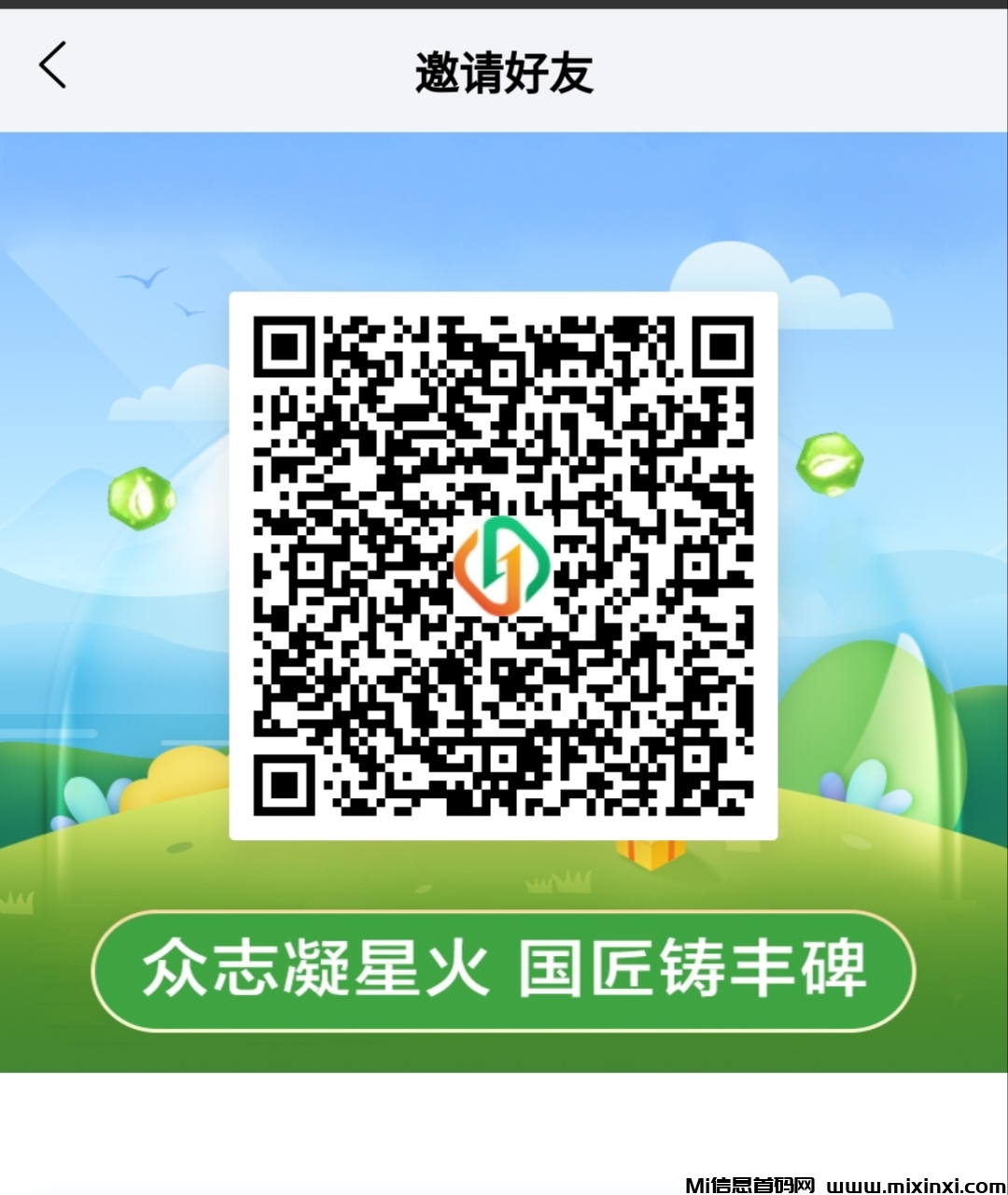Viewport: 1008px width, 1195px height.
Task: Click the QR code to share it
Action: 504,565
